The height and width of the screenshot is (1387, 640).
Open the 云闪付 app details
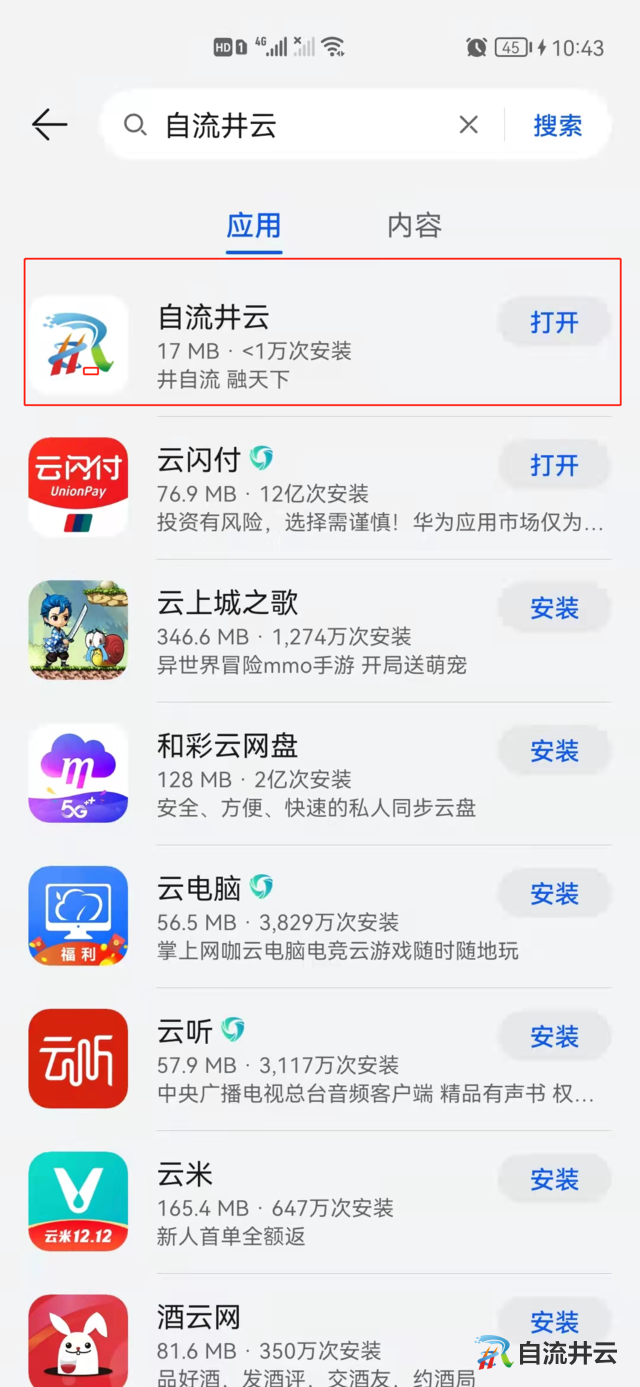click(300, 490)
